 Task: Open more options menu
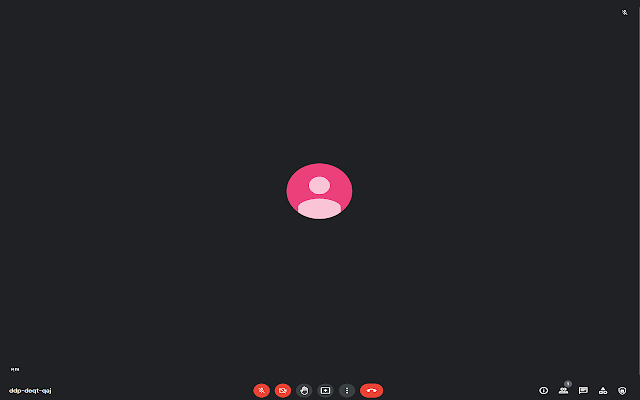coord(346,390)
